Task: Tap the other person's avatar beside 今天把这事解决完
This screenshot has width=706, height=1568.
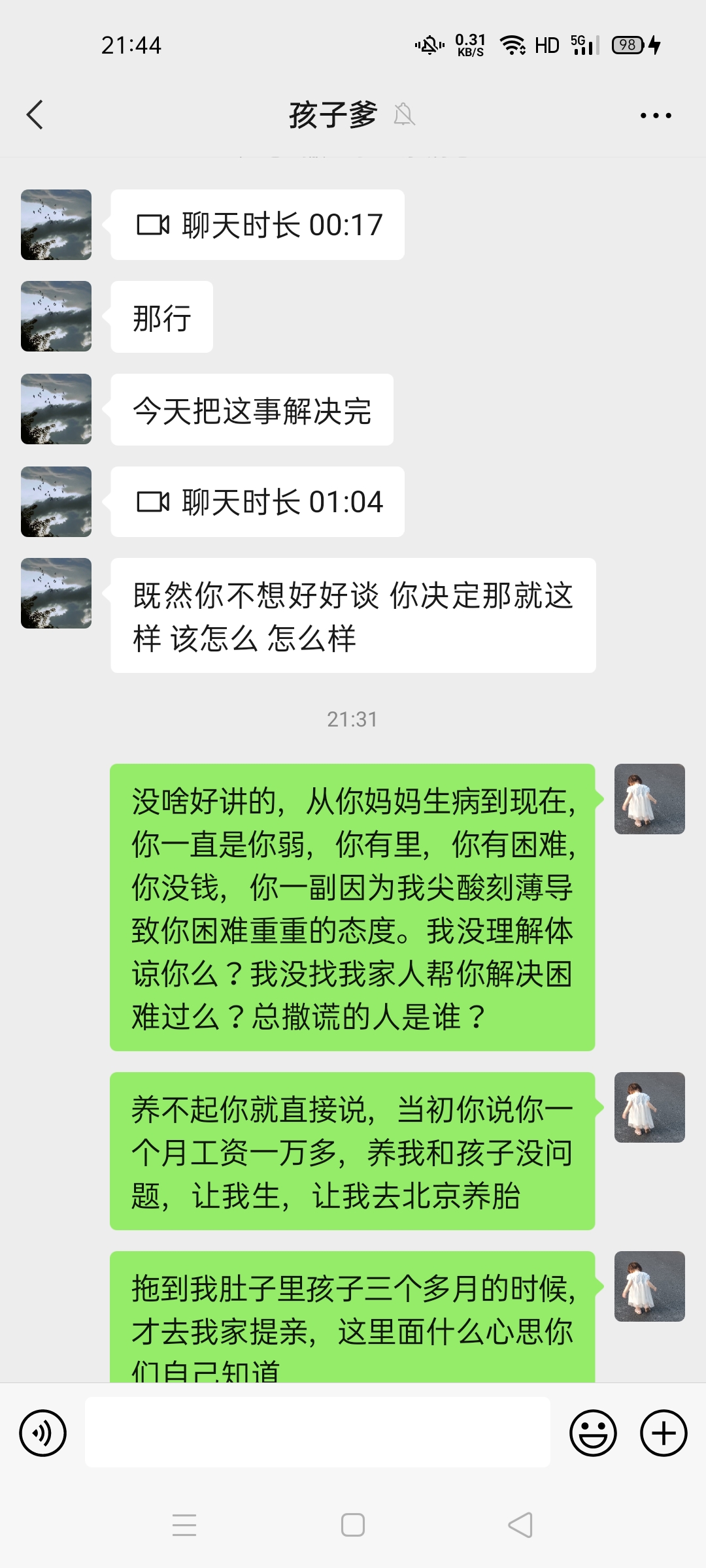Action: pos(56,409)
